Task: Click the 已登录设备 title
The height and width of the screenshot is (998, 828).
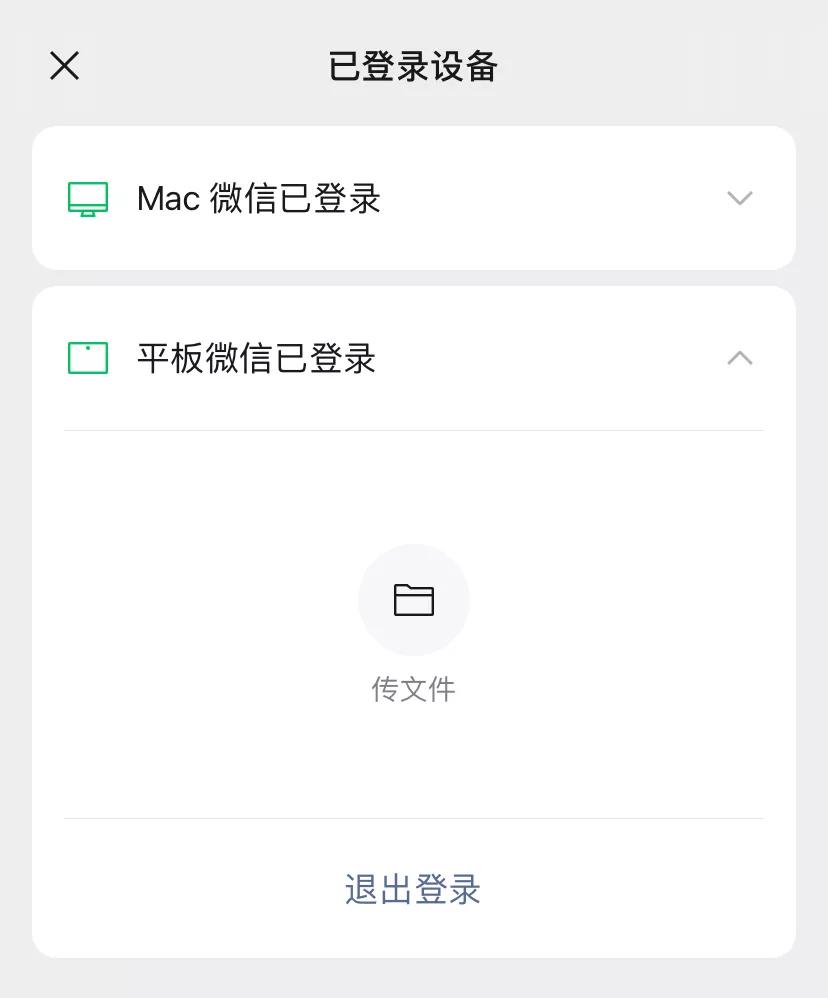Action: tap(414, 65)
